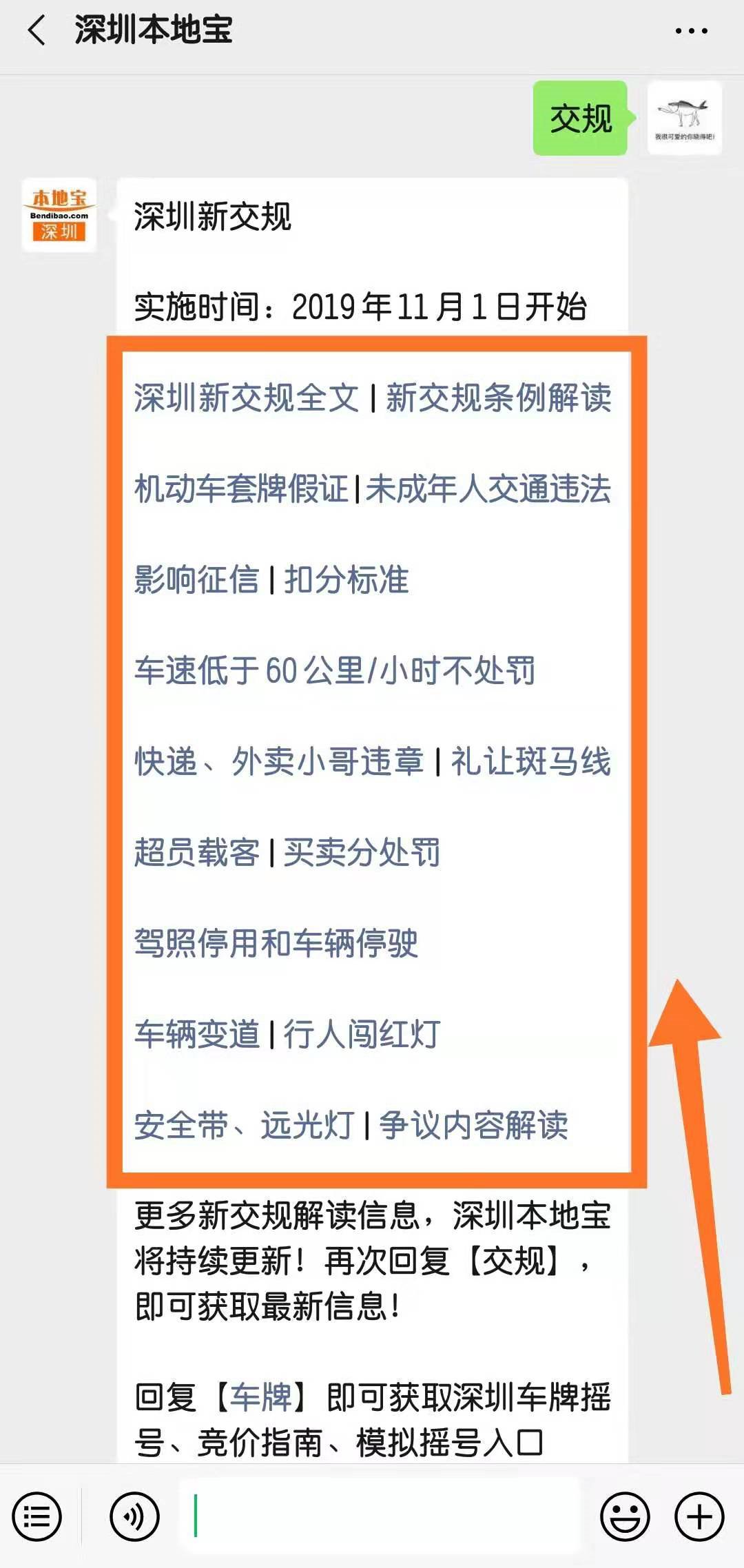Open link 未成年人交通违法

[x=488, y=489]
